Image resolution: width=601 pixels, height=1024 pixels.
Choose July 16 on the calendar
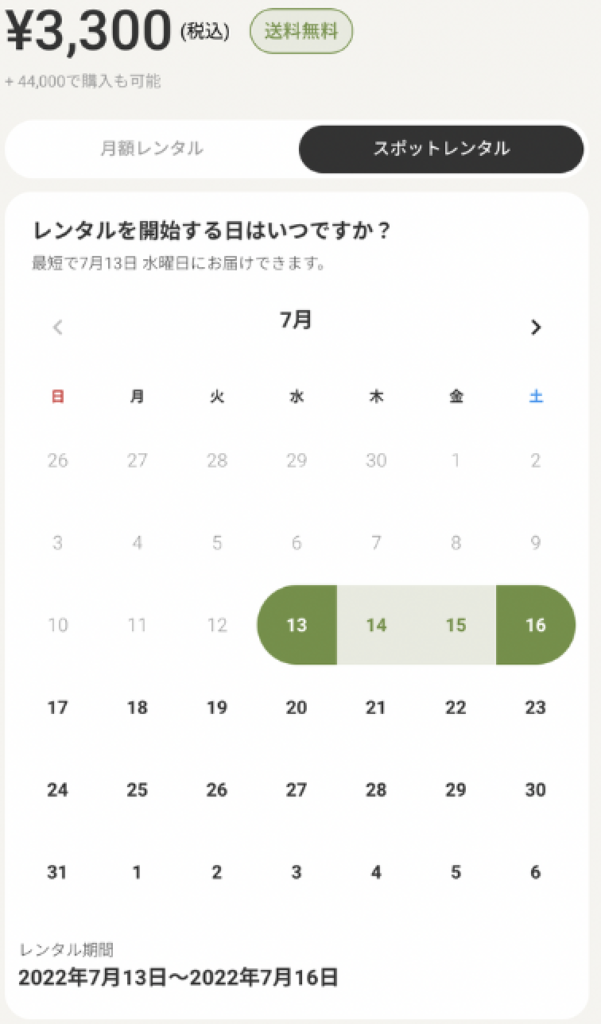[536, 625]
